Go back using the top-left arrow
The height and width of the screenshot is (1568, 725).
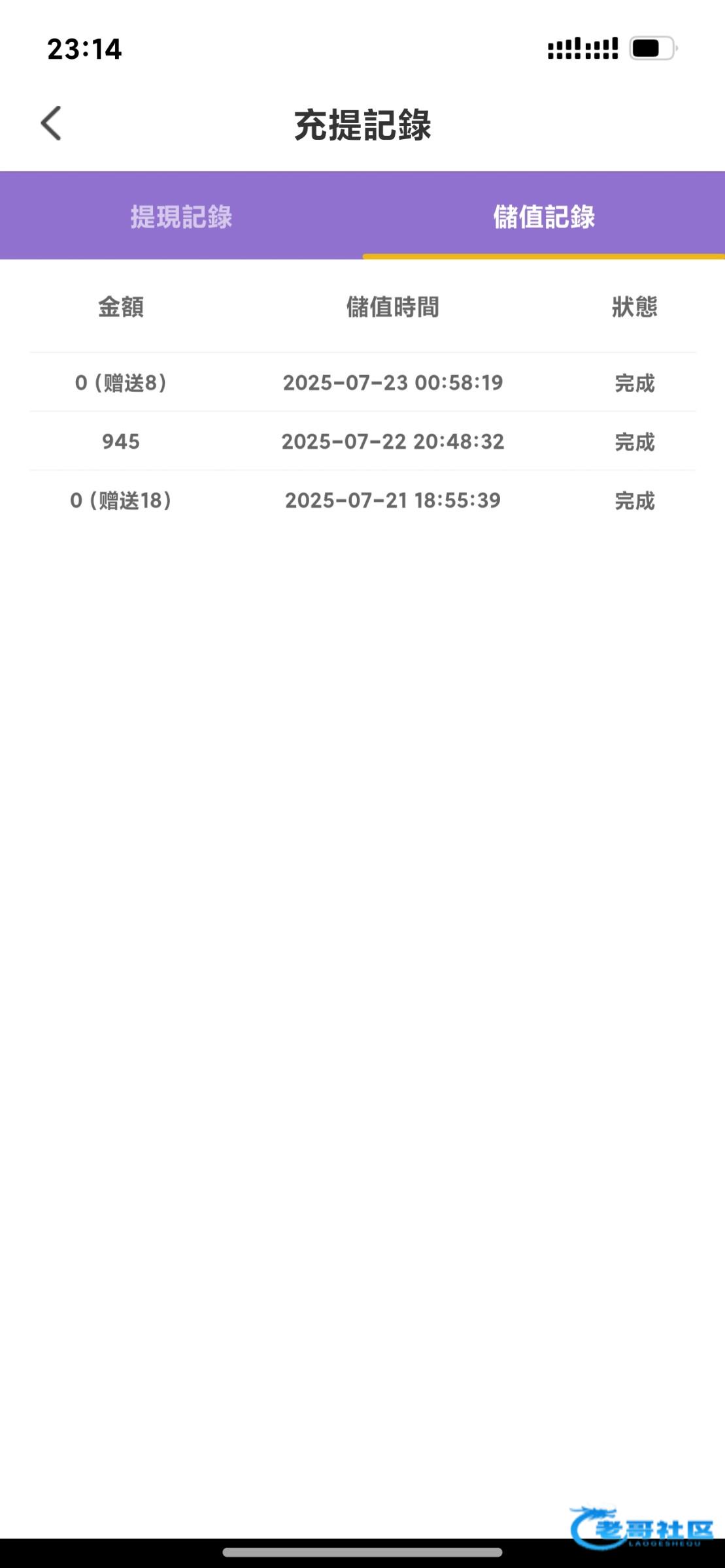51,123
